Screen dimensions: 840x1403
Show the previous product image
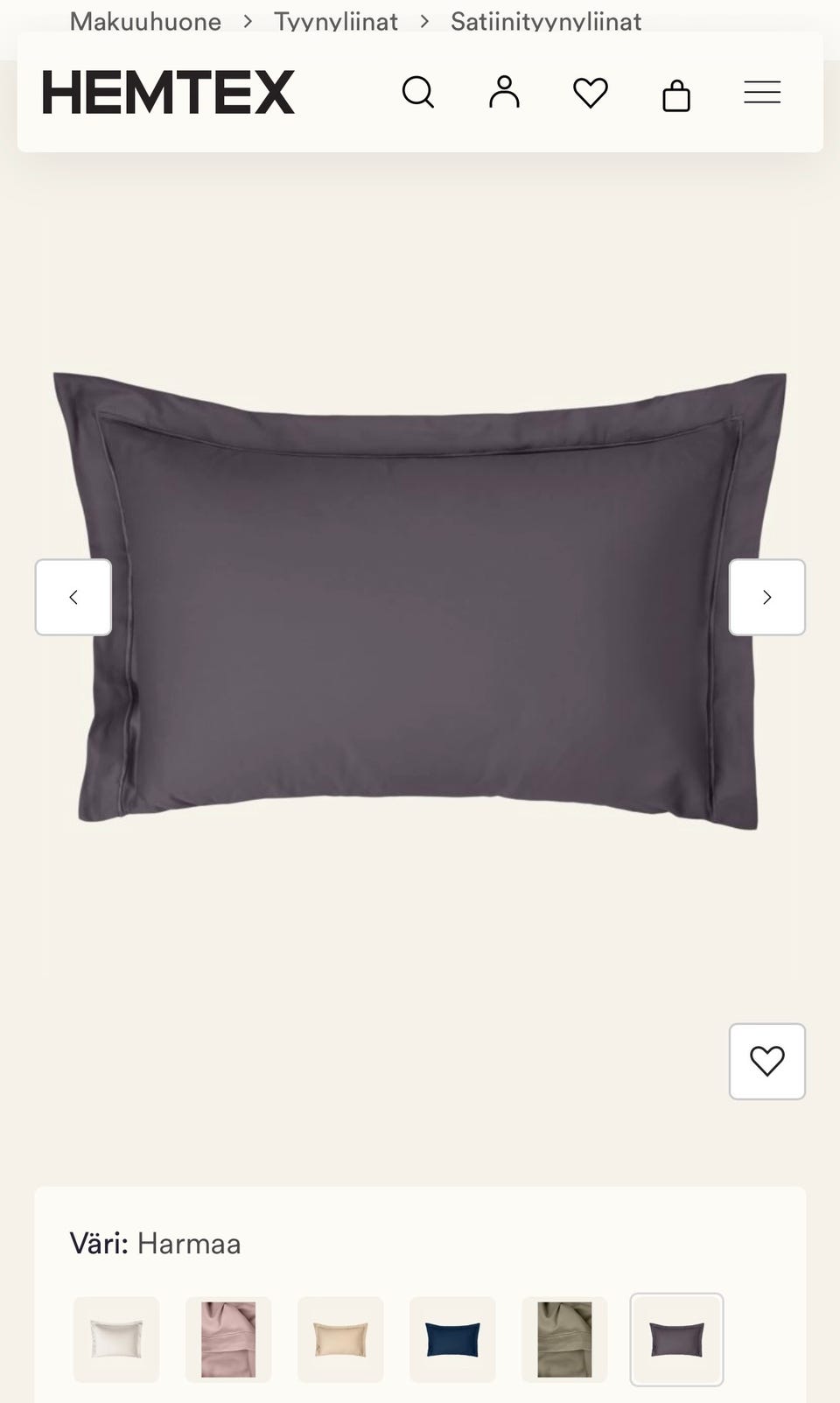click(73, 597)
